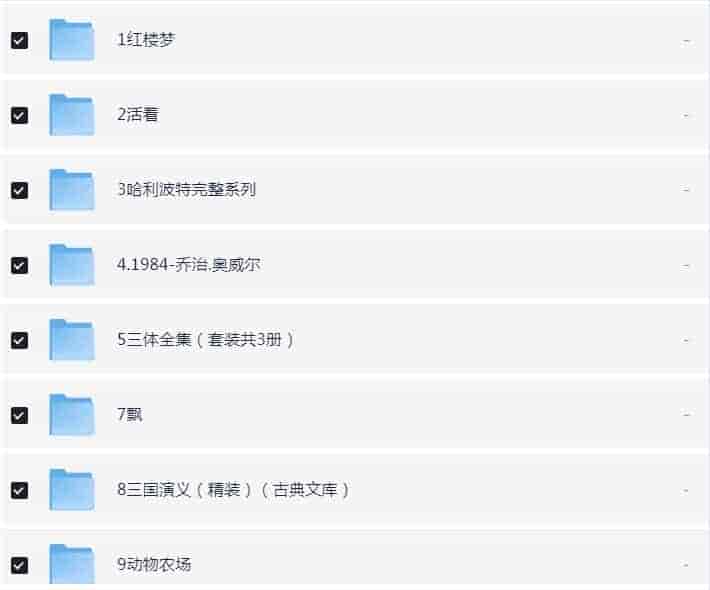This screenshot has height=590, width=710.
Task: Open the 7飘 folder
Action: (x=130, y=414)
